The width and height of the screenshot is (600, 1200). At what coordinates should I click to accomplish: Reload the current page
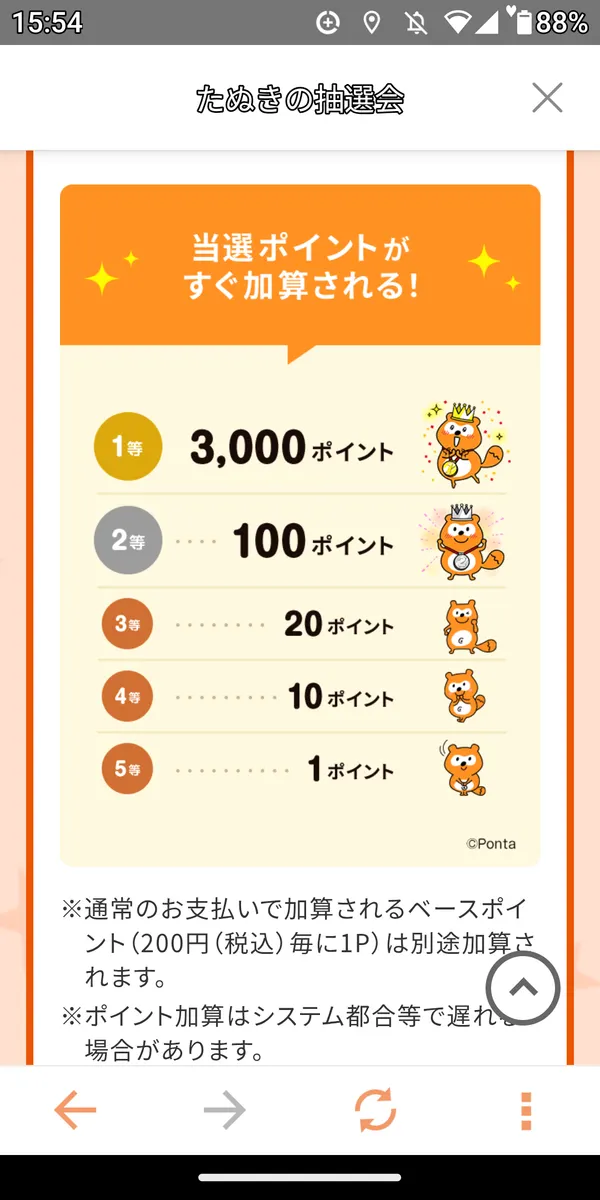pyautogui.click(x=376, y=1110)
